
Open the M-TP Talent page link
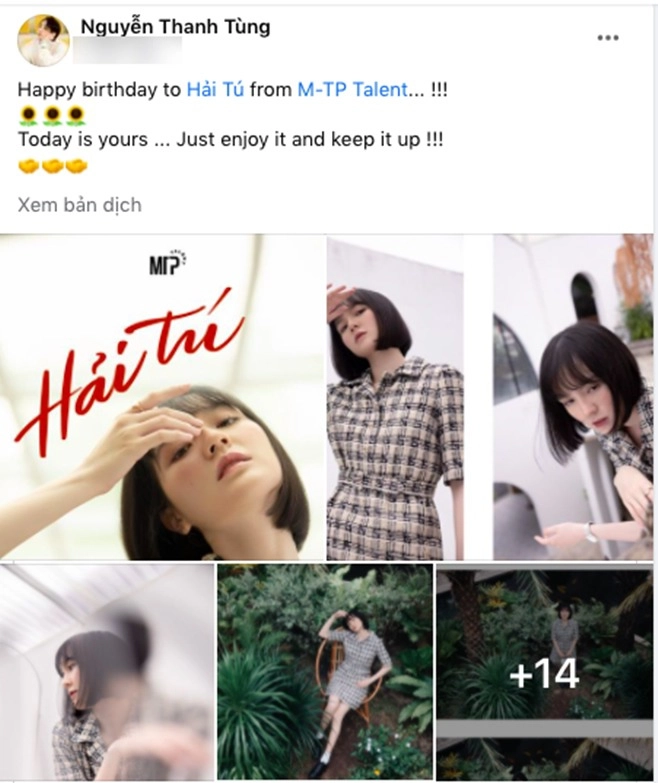[x=352, y=89]
